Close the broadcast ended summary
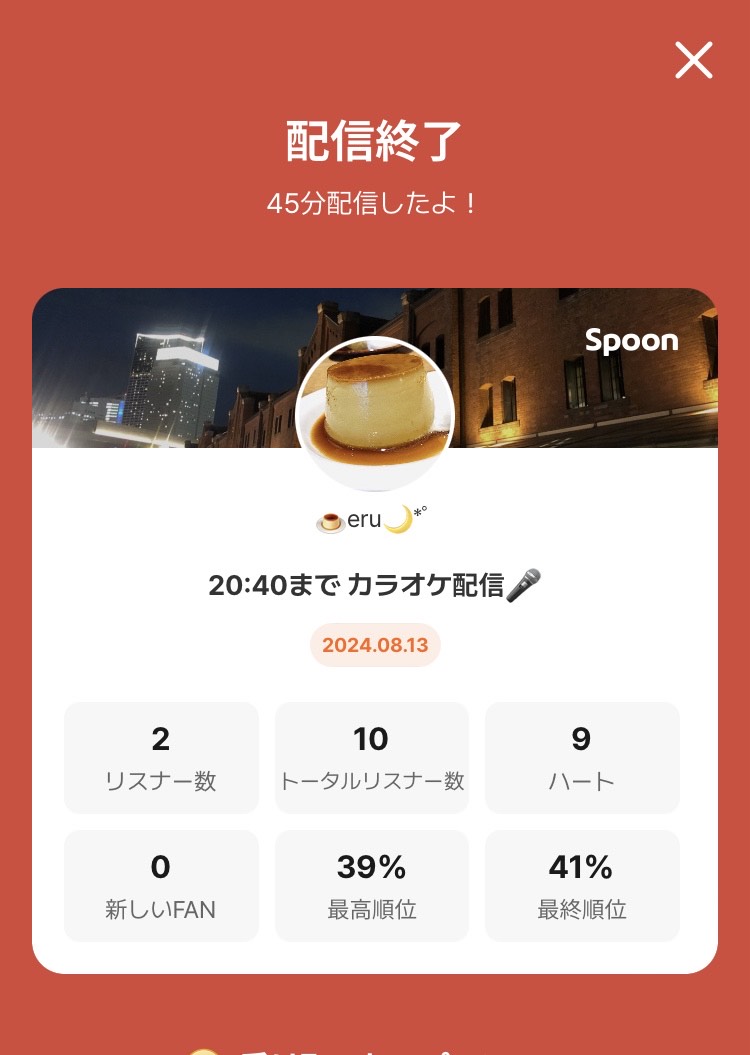The height and width of the screenshot is (1055, 750). pyautogui.click(x=693, y=61)
